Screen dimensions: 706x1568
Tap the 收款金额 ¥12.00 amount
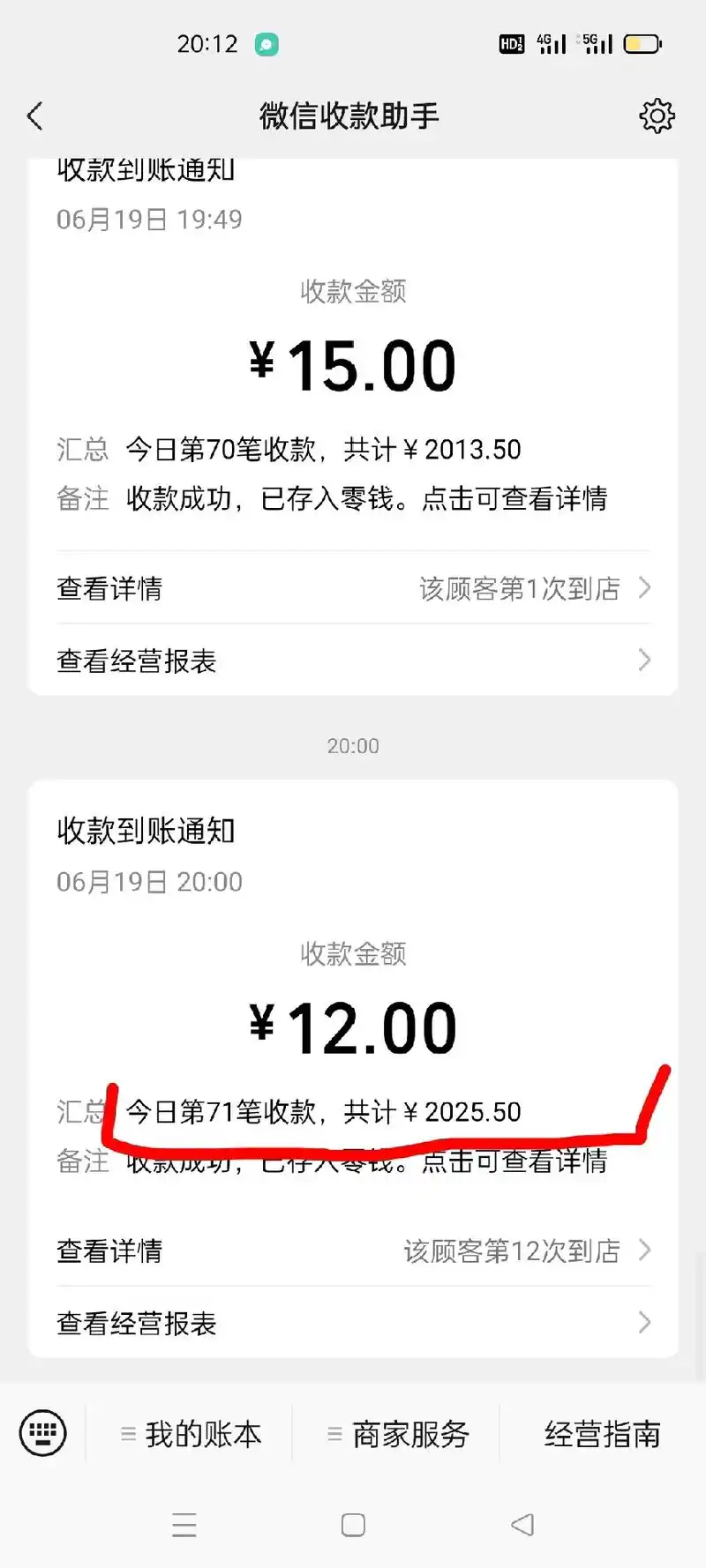point(353,1023)
